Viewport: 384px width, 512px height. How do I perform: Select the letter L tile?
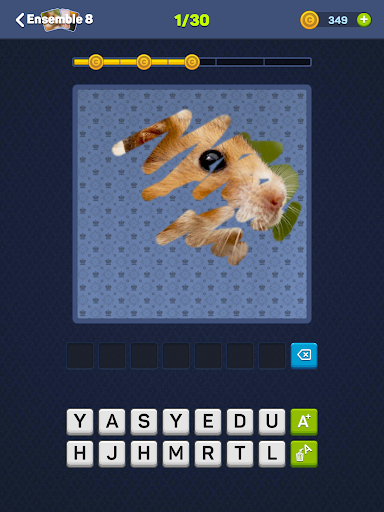(272, 454)
